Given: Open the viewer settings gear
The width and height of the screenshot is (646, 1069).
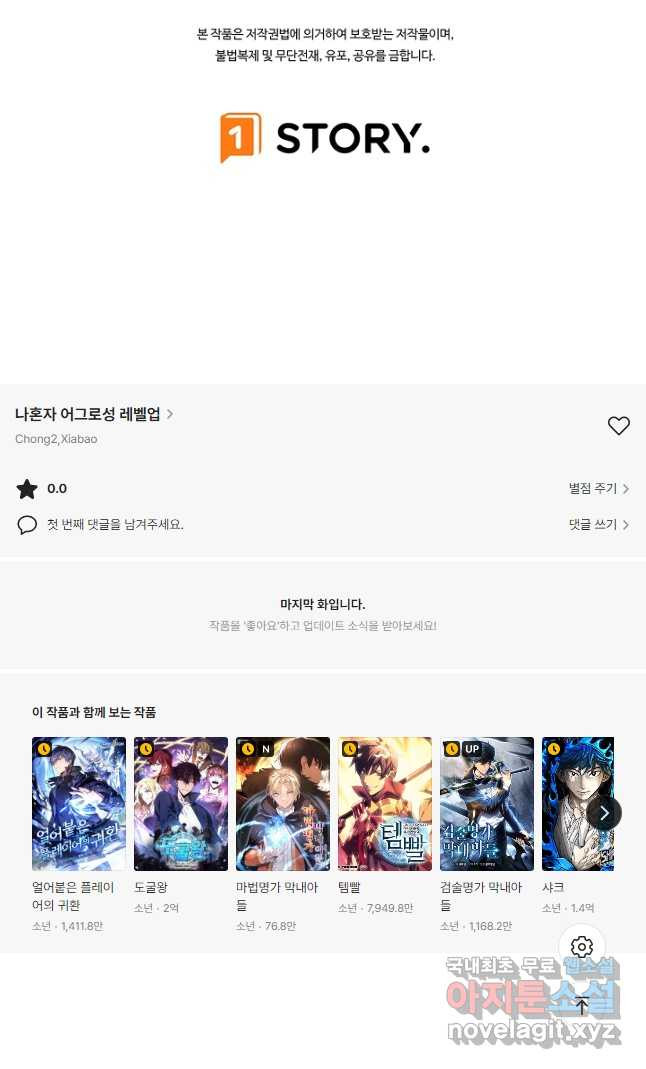Looking at the screenshot, I should (x=582, y=947).
